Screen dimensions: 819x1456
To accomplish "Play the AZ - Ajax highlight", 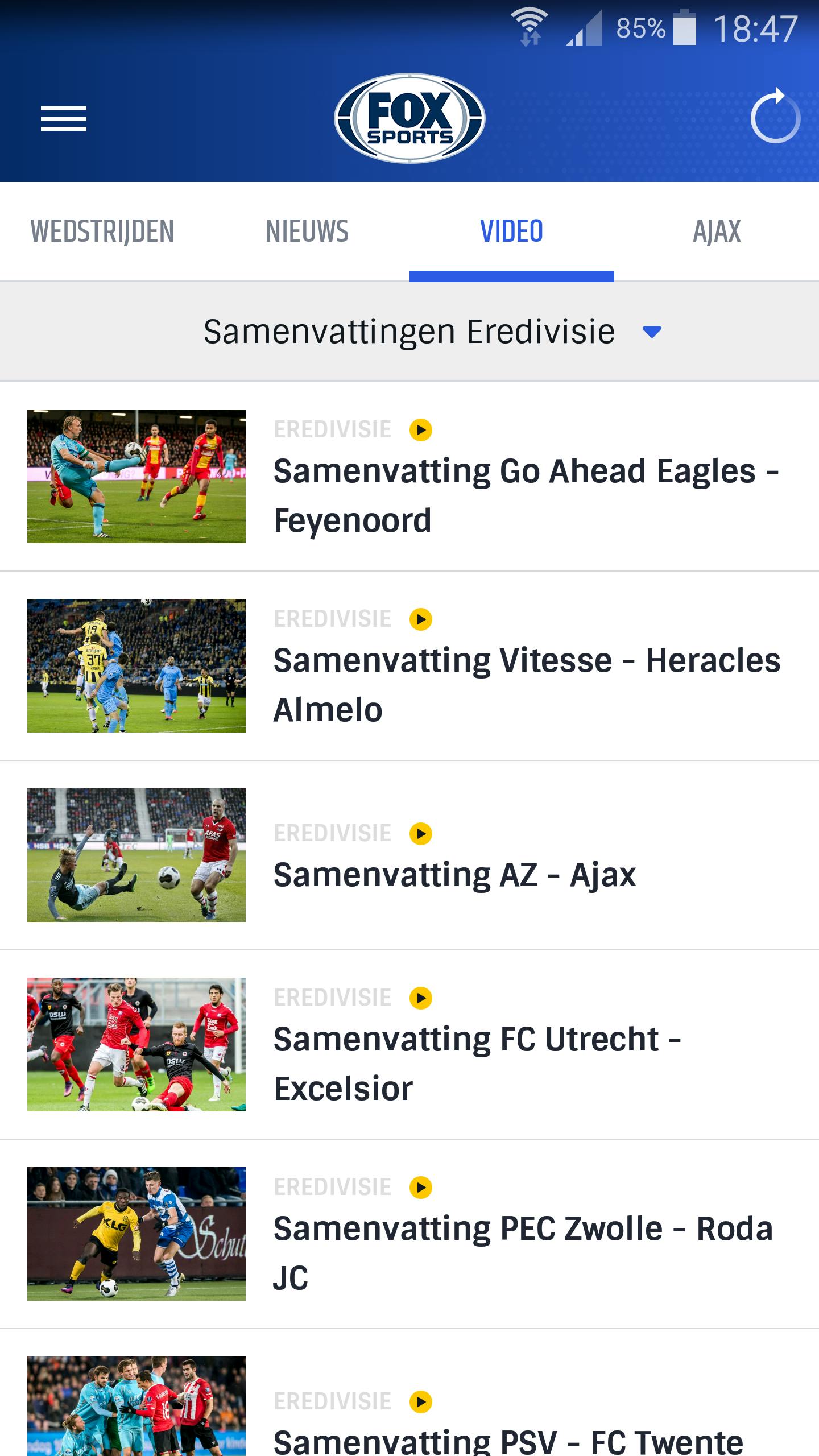I will pyautogui.click(x=421, y=833).
